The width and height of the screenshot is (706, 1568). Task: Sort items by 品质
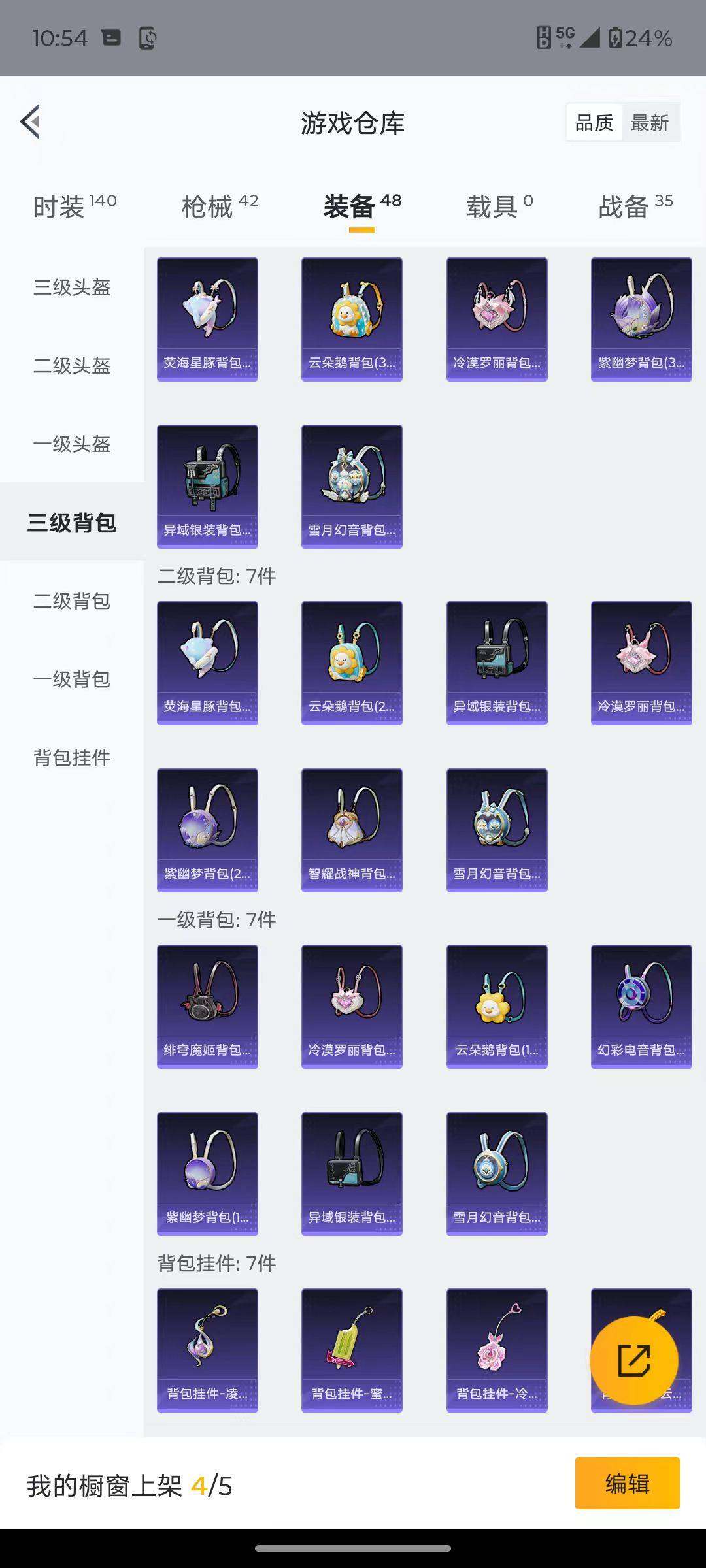[x=594, y=123]
